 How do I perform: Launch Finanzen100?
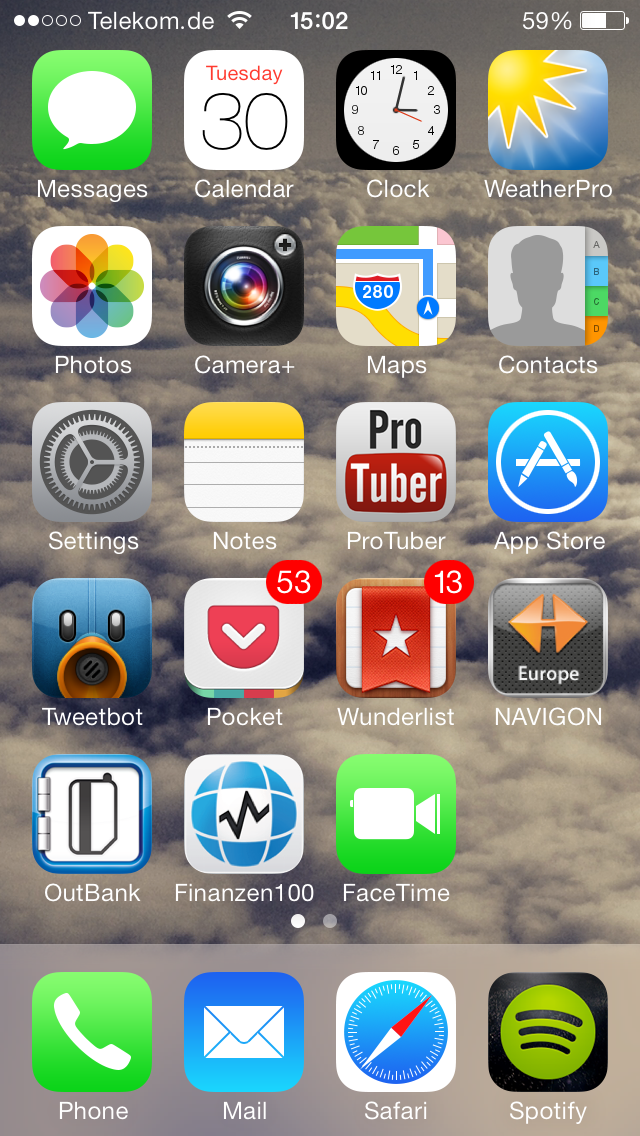pyautogui.click(x=244, y=814)
